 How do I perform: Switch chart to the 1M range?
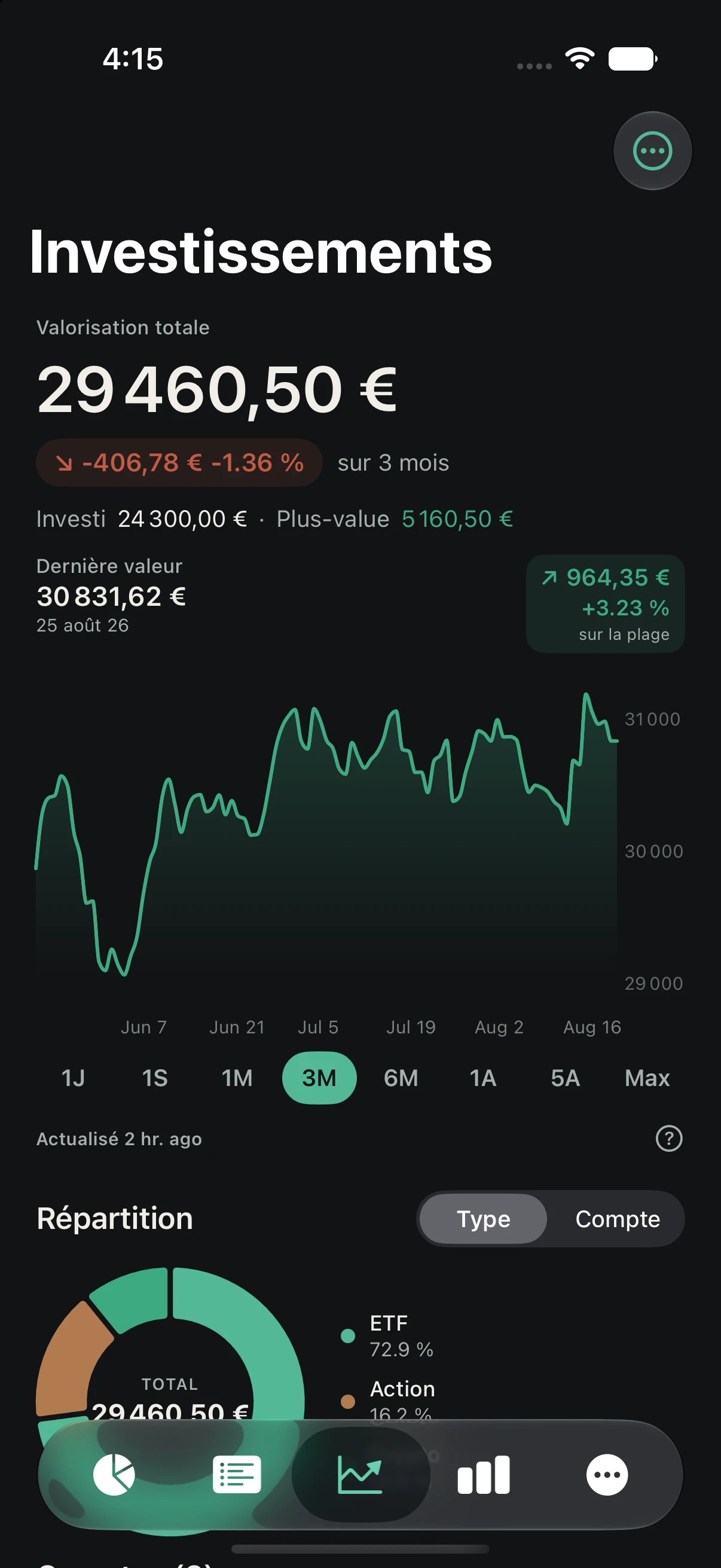click(237, 1078)
